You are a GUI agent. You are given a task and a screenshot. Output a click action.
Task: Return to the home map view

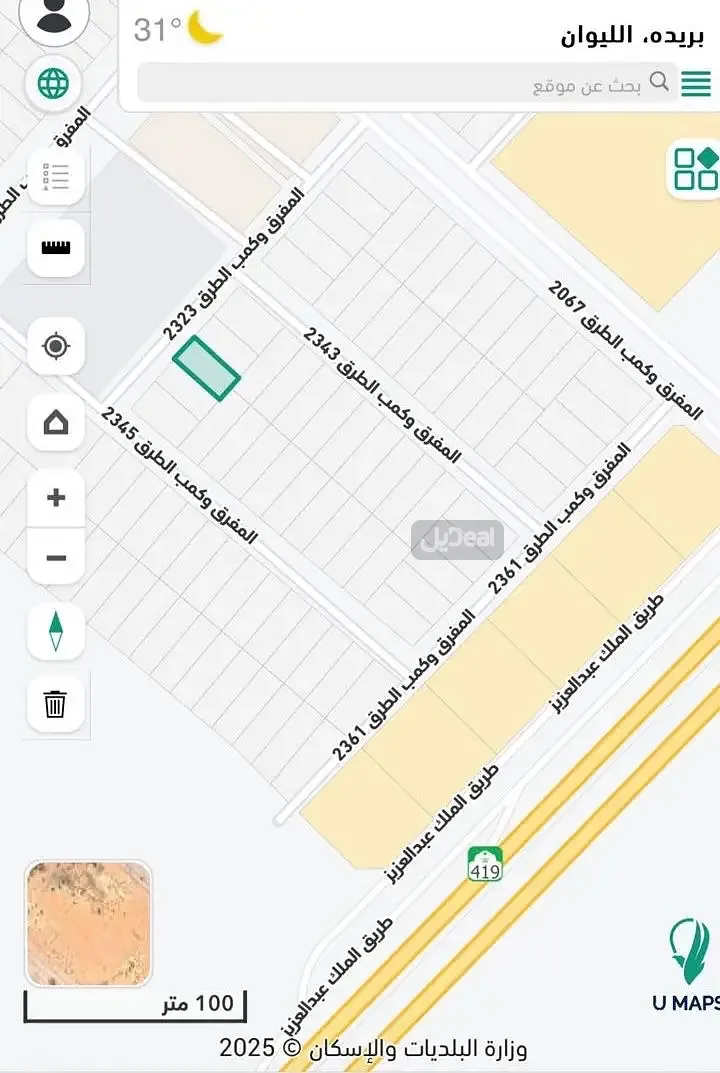55,423
